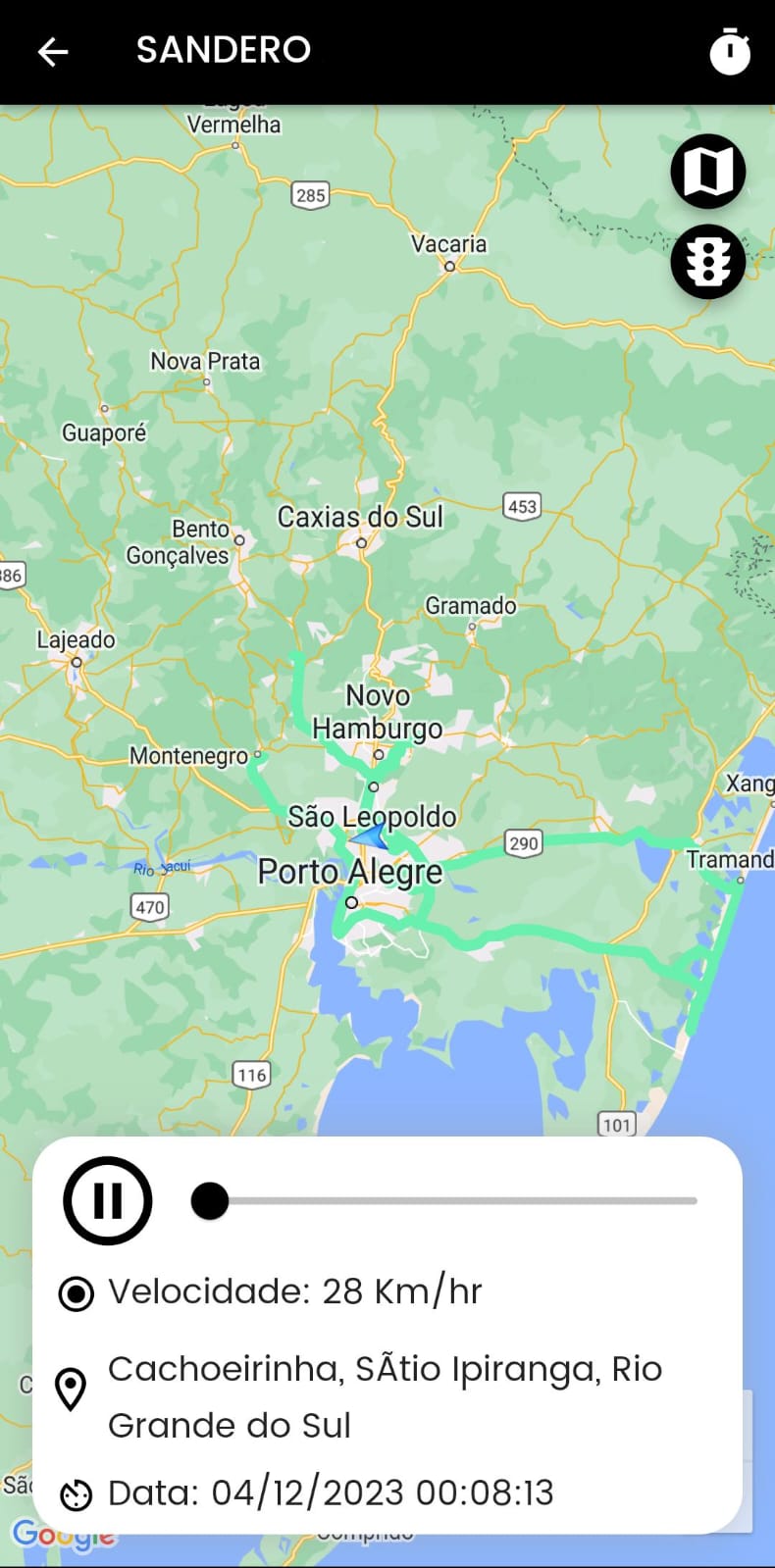Tap the playback progress slider

click(444, 1200)
